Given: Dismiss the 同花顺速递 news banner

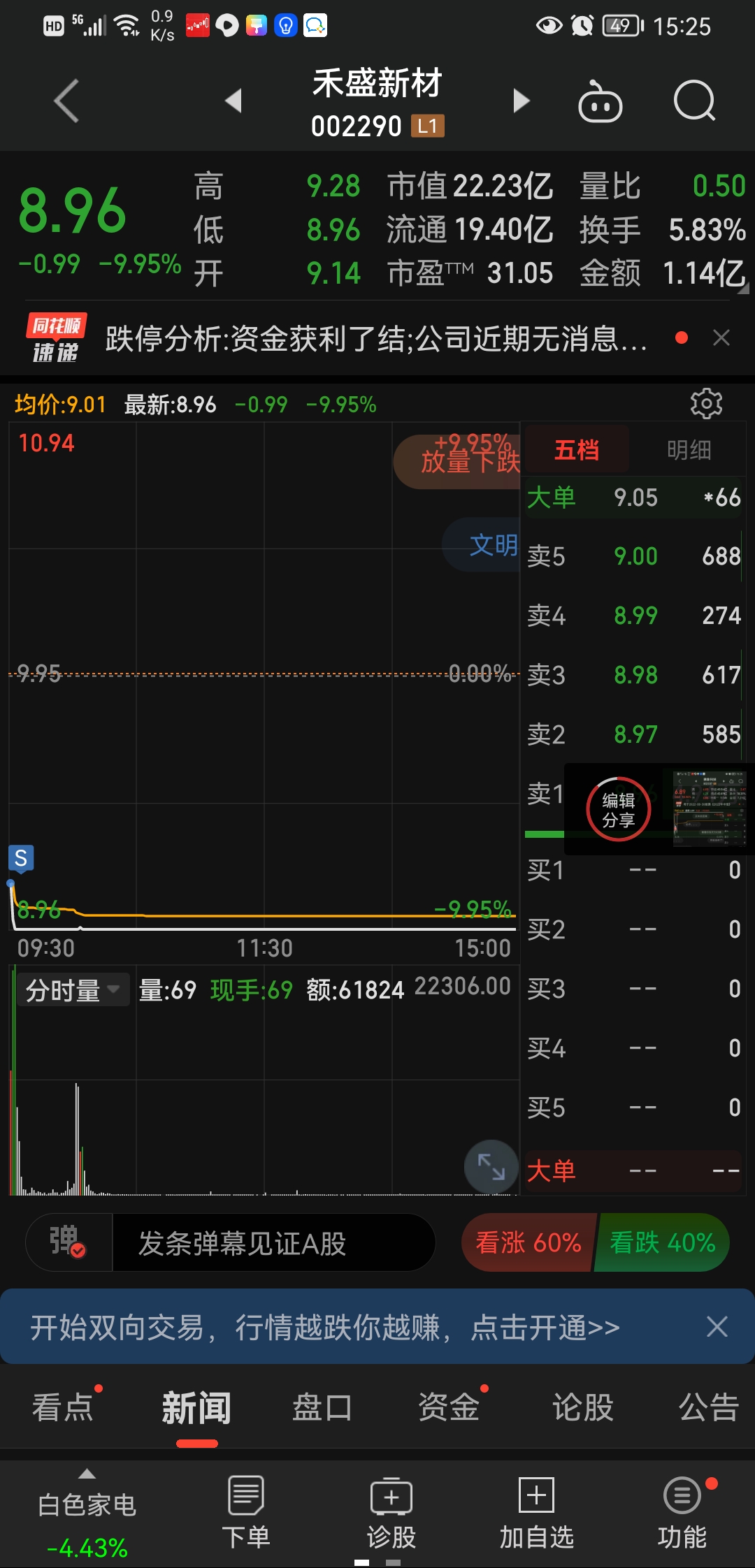Looking at the screenshot, I should click(721, 338).
